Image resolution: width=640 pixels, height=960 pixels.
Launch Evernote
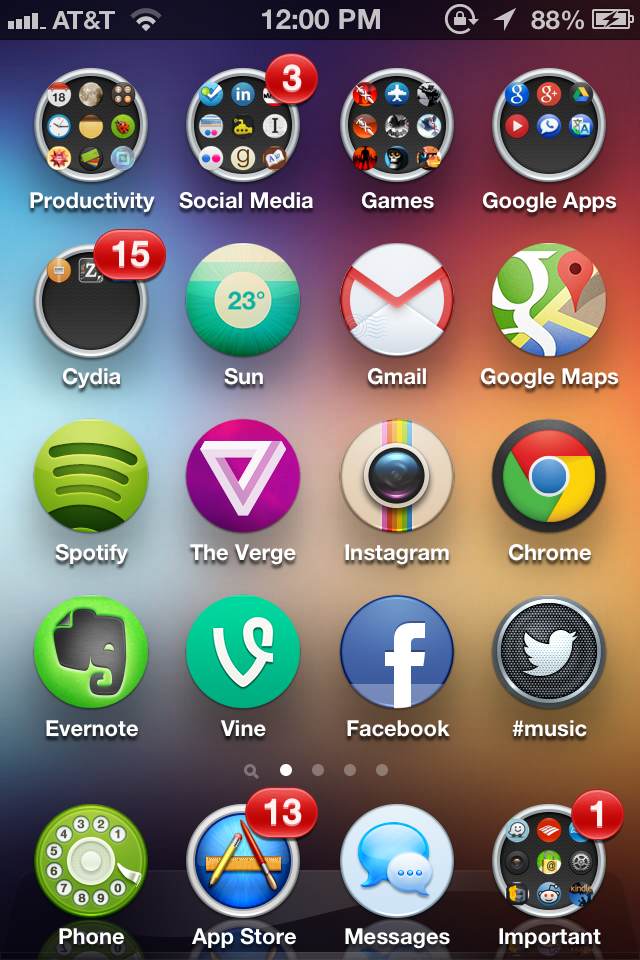[x=91, y=653]
